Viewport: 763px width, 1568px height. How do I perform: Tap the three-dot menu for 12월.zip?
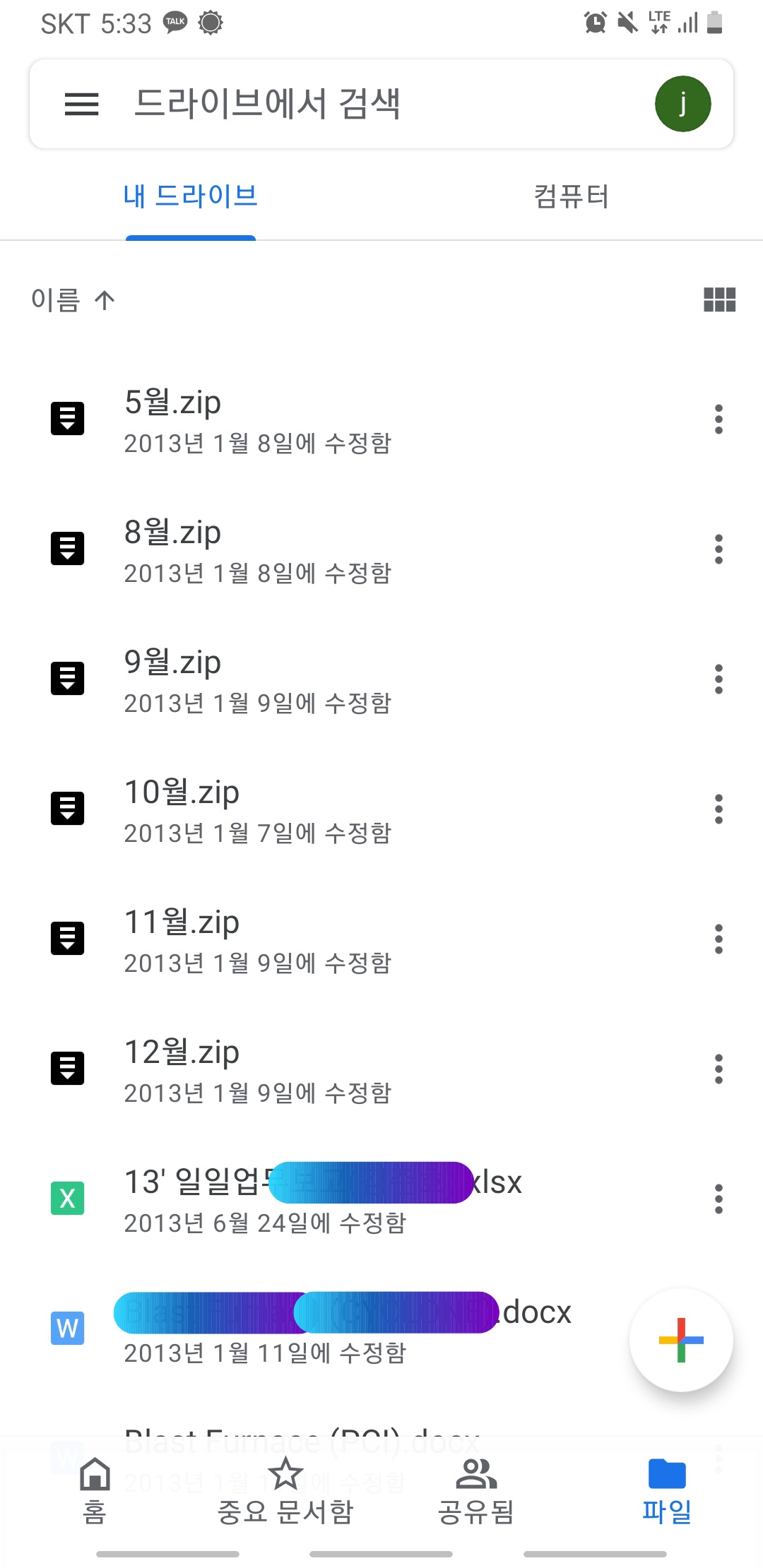(x=718, y=1069)
